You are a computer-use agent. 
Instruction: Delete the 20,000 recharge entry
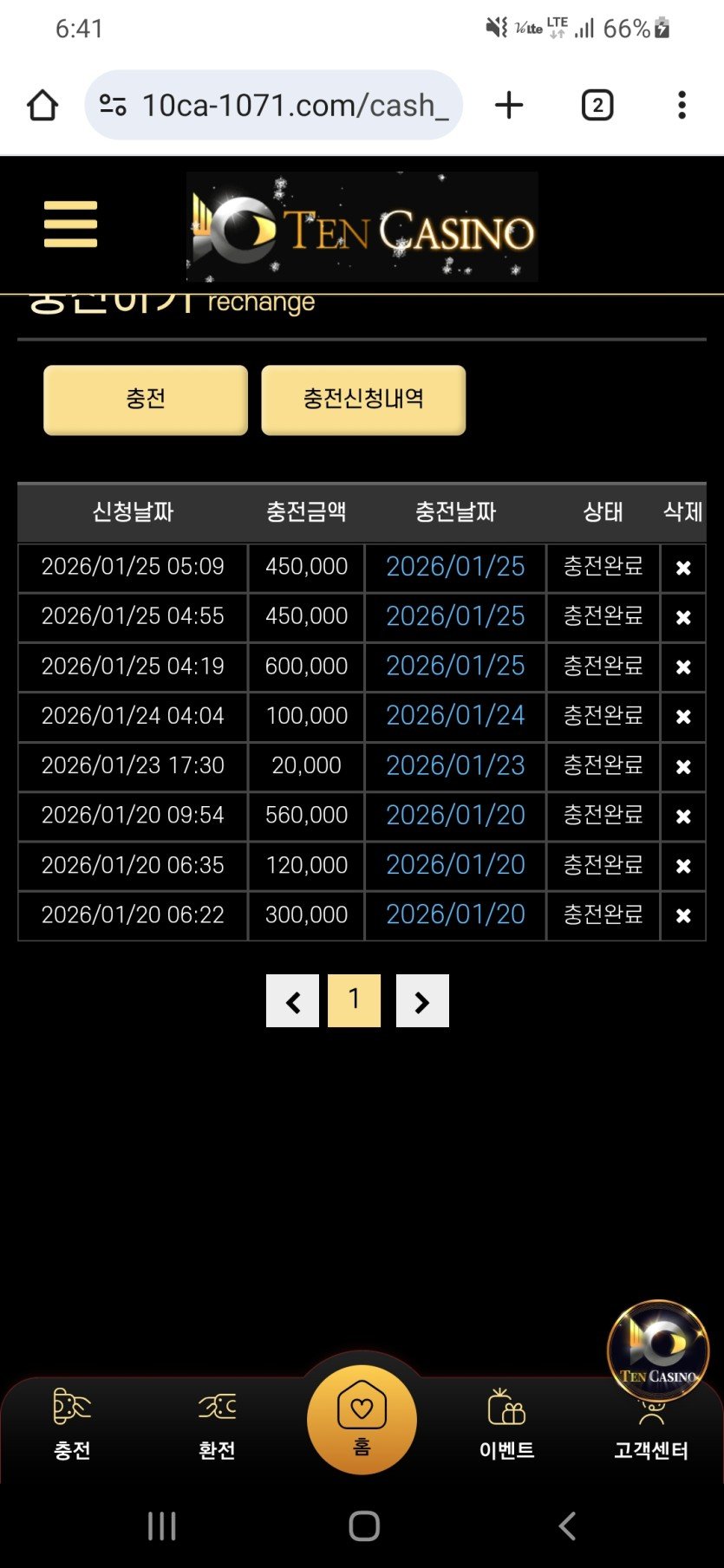point(683,767)
